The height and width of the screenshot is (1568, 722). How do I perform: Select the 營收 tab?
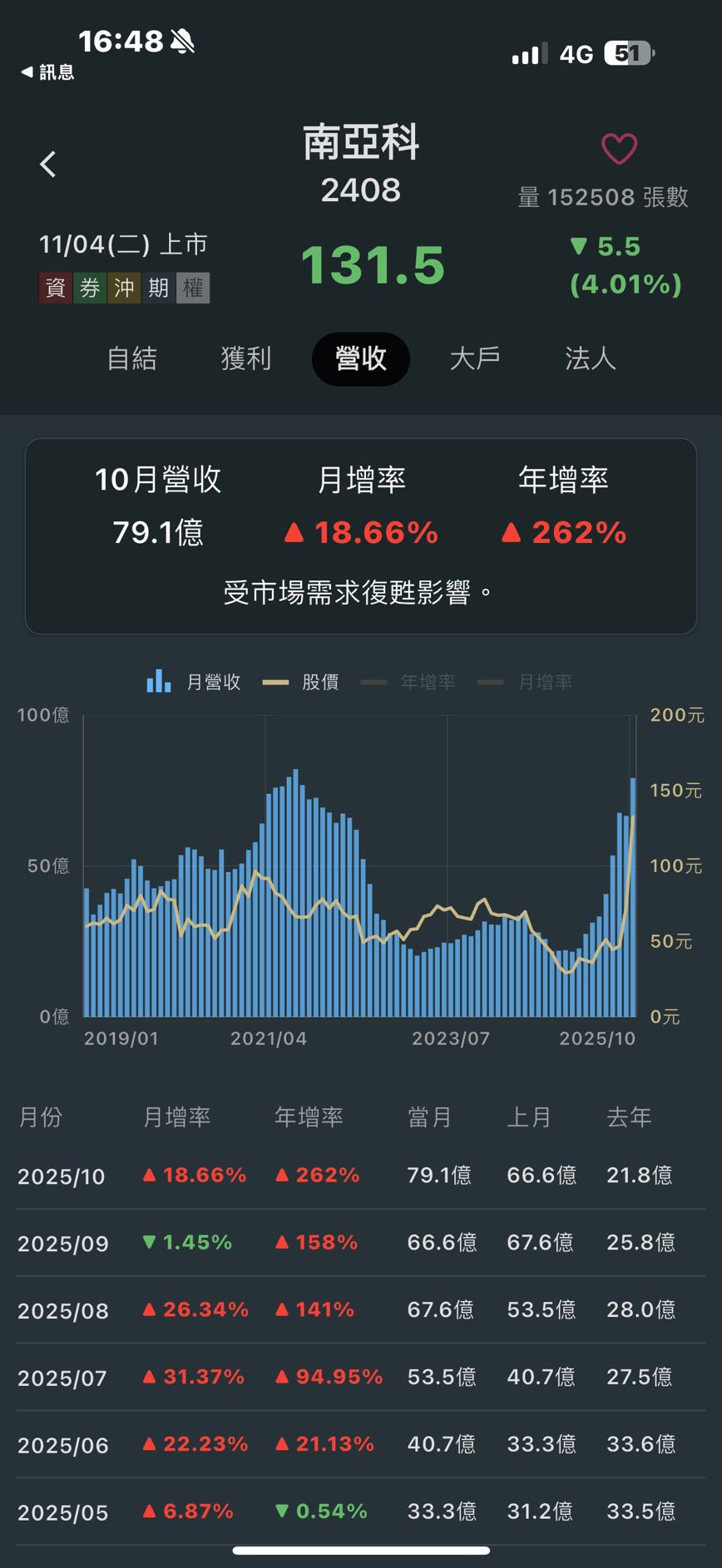pos(360,358)
